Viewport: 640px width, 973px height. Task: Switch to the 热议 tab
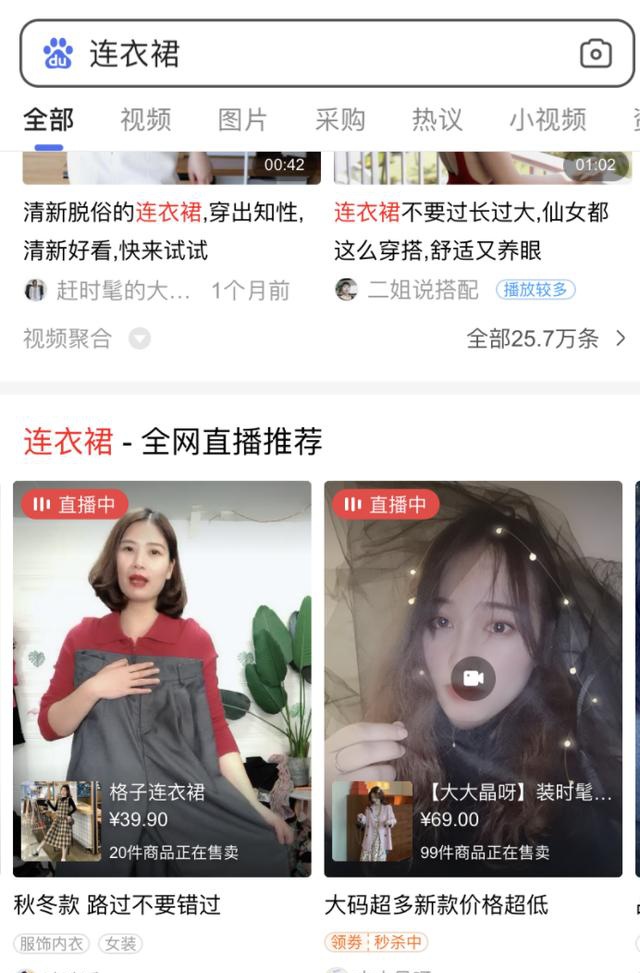(437, 120)
